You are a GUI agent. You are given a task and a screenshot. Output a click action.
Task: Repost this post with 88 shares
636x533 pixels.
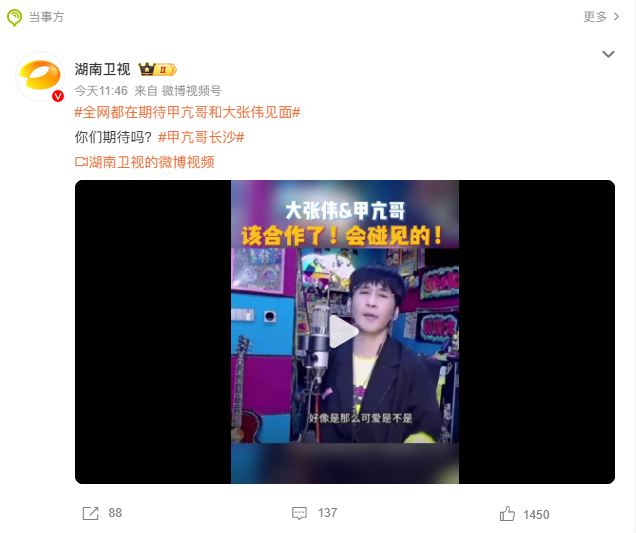click(102, 513)
